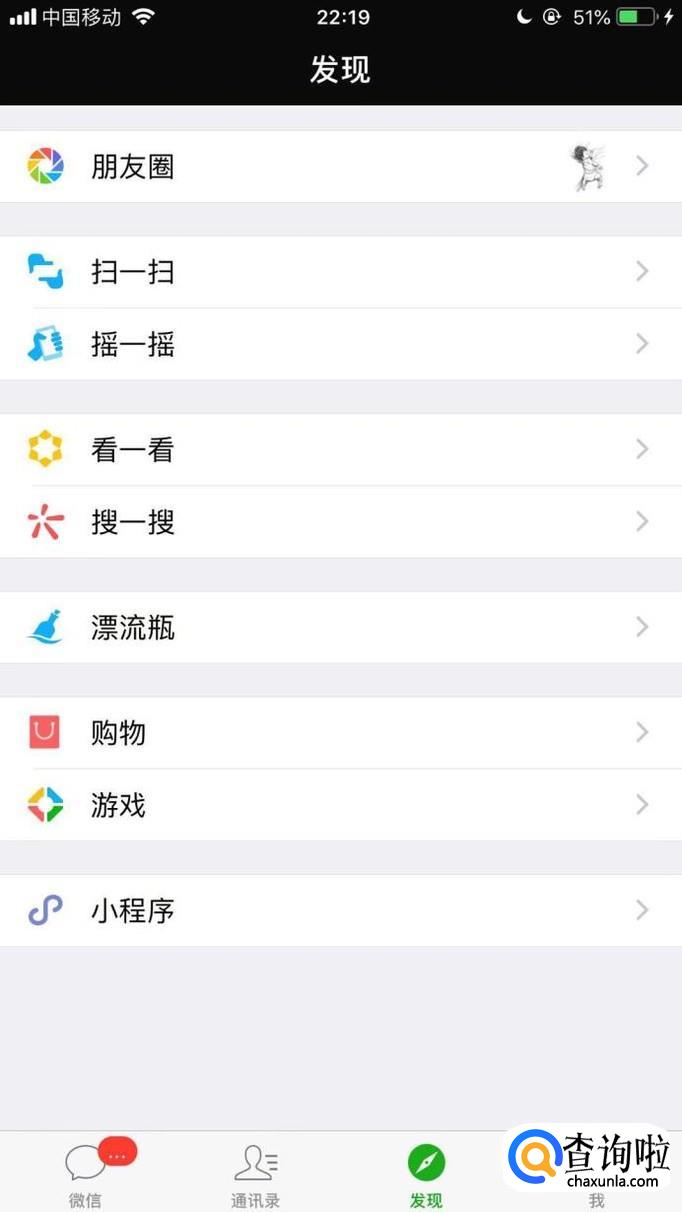Select the 发现 tab
The height and width of the screenshot is (1212, 682).
(x=426, y=1174)
